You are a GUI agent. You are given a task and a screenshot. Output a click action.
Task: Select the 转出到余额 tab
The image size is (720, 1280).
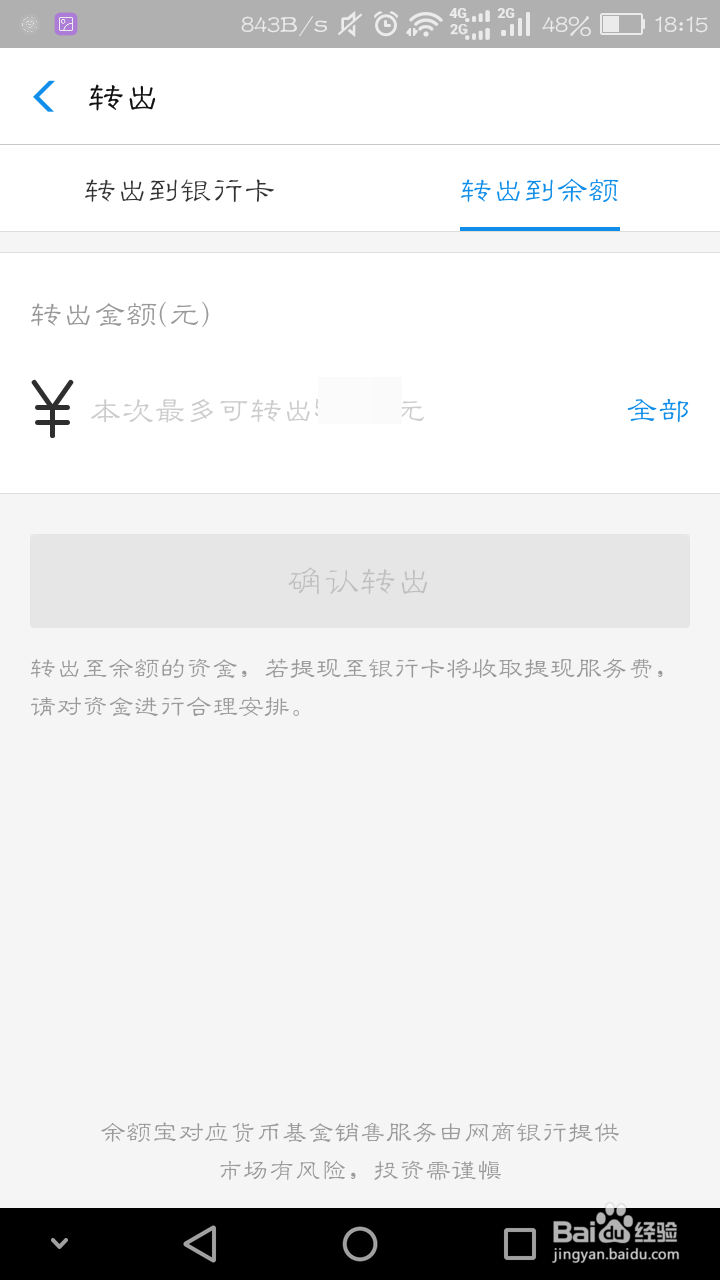tap(539, 189)
